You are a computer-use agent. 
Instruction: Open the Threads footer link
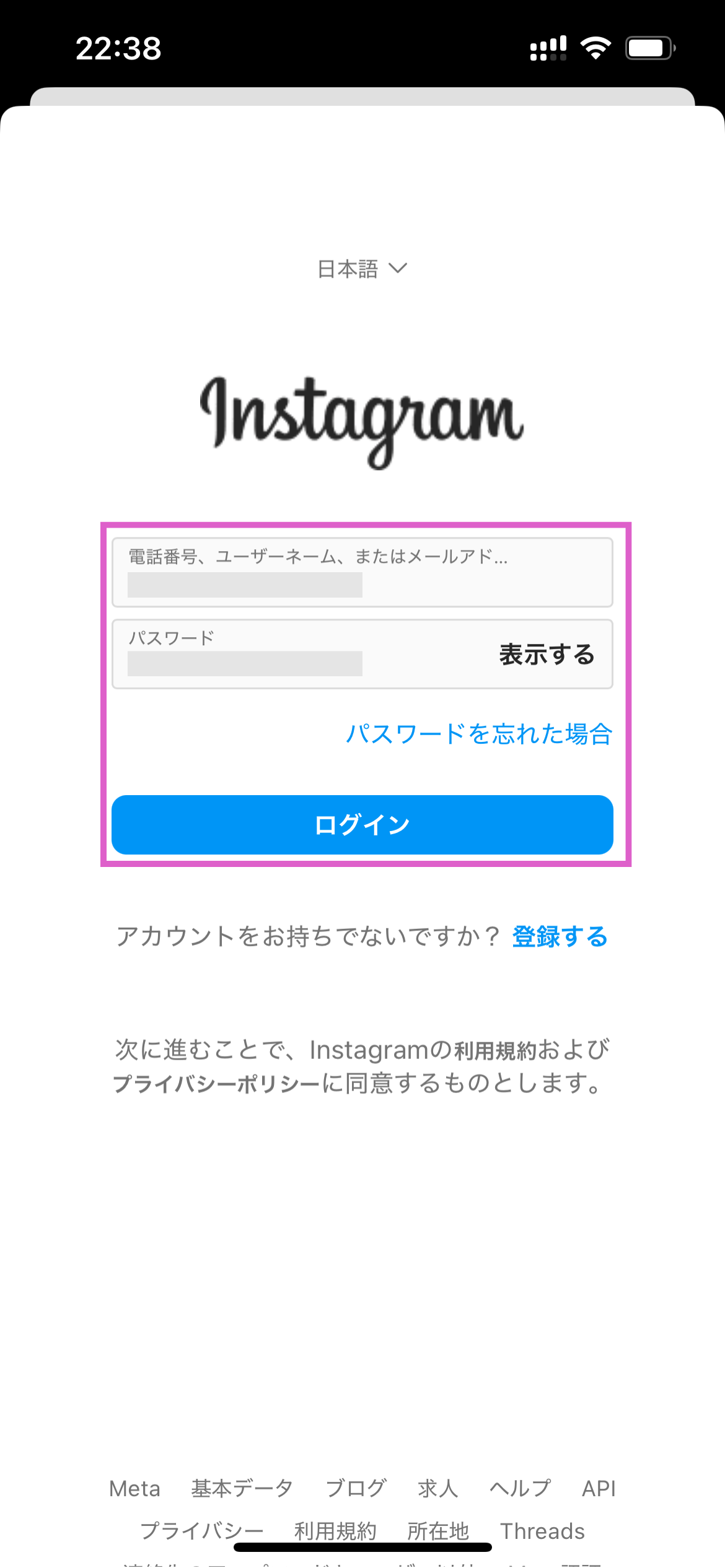pyautogui.click(x=542, y=1531)
